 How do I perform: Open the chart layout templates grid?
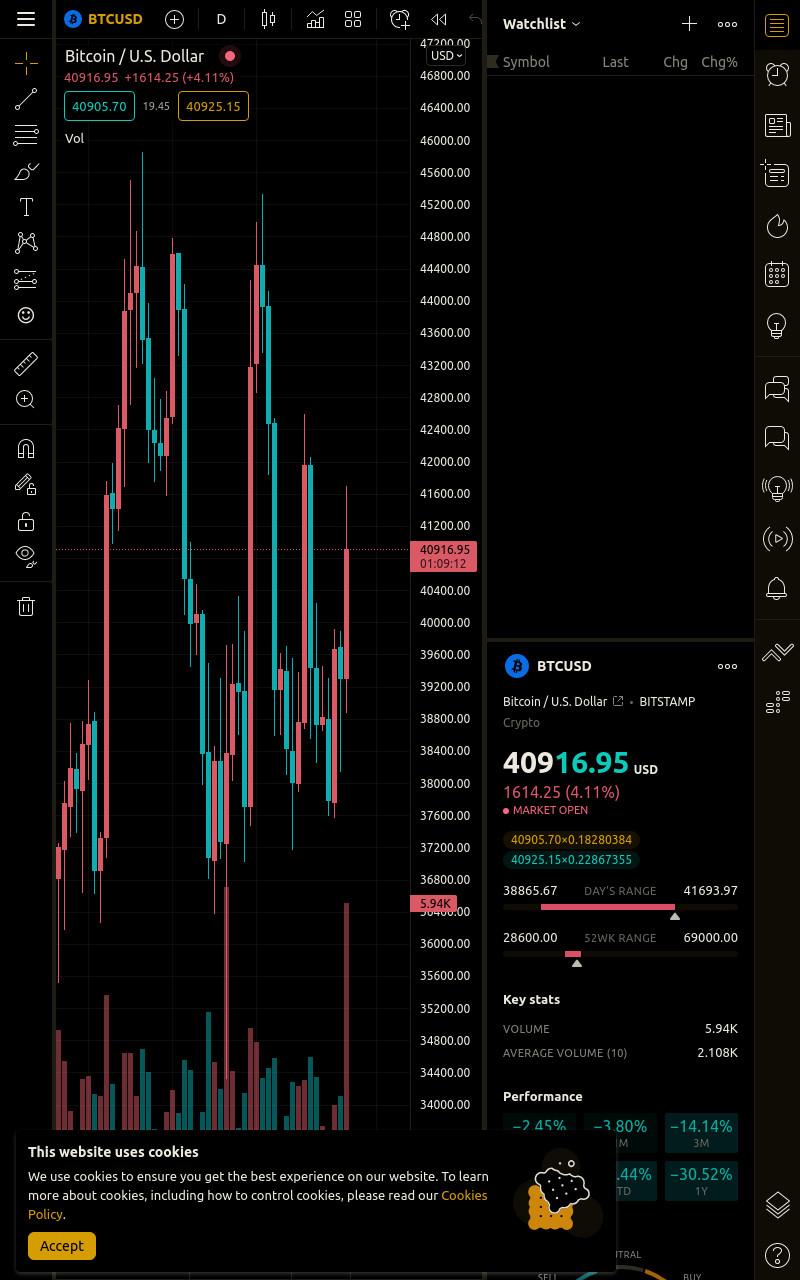(353, 19)
